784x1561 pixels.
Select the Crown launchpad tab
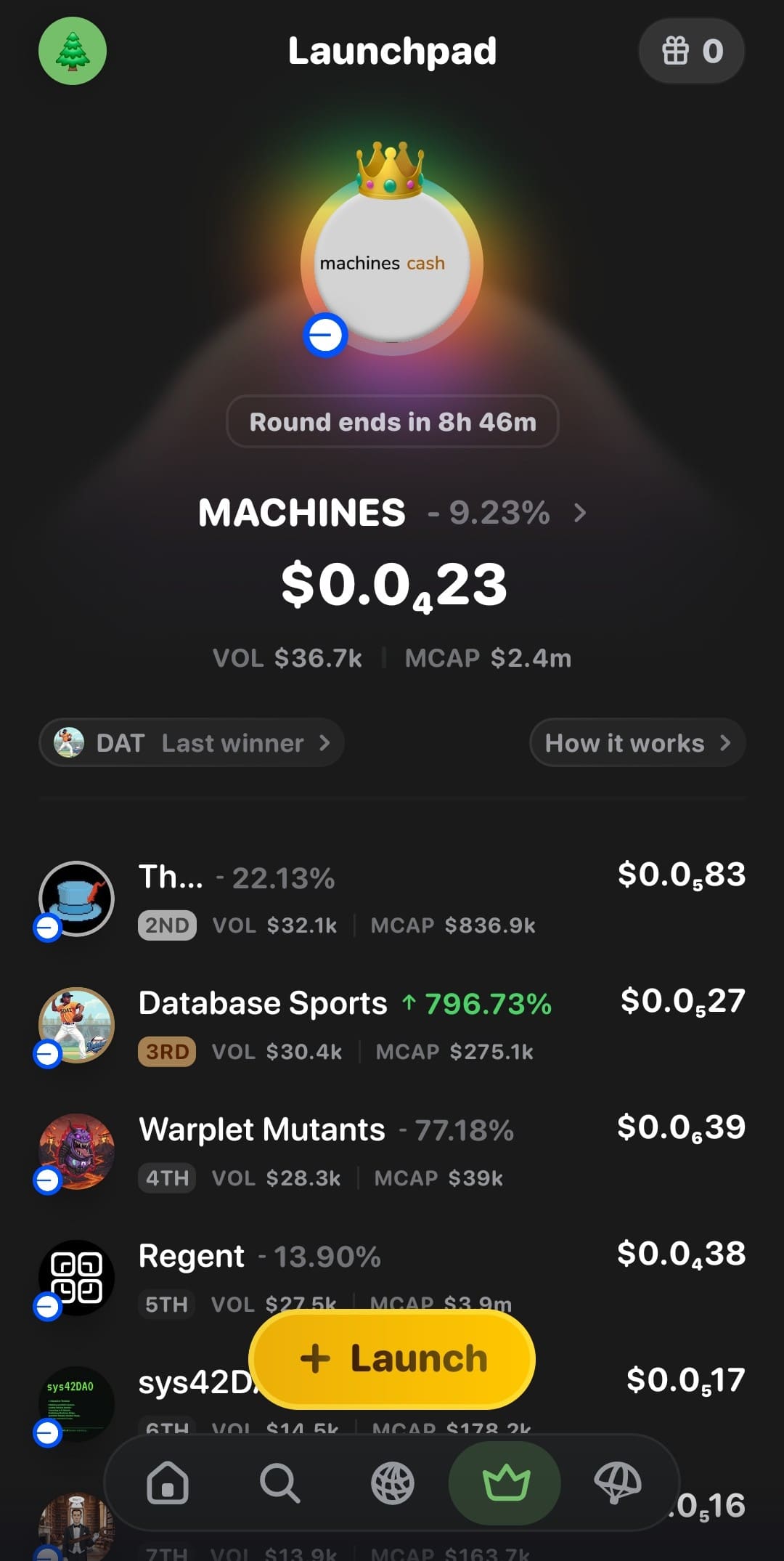coord(504,1485)
